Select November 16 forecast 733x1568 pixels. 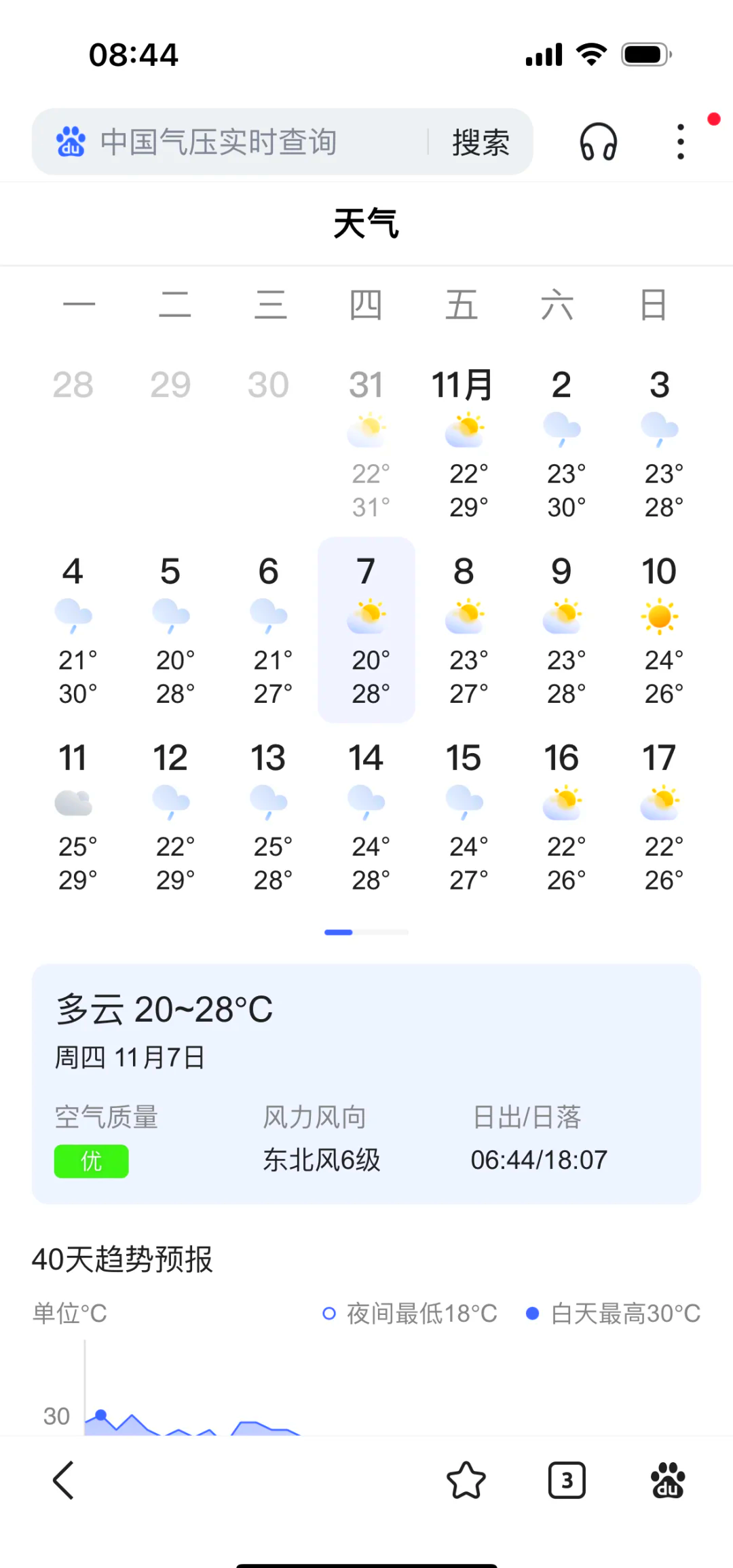point(562,816)
